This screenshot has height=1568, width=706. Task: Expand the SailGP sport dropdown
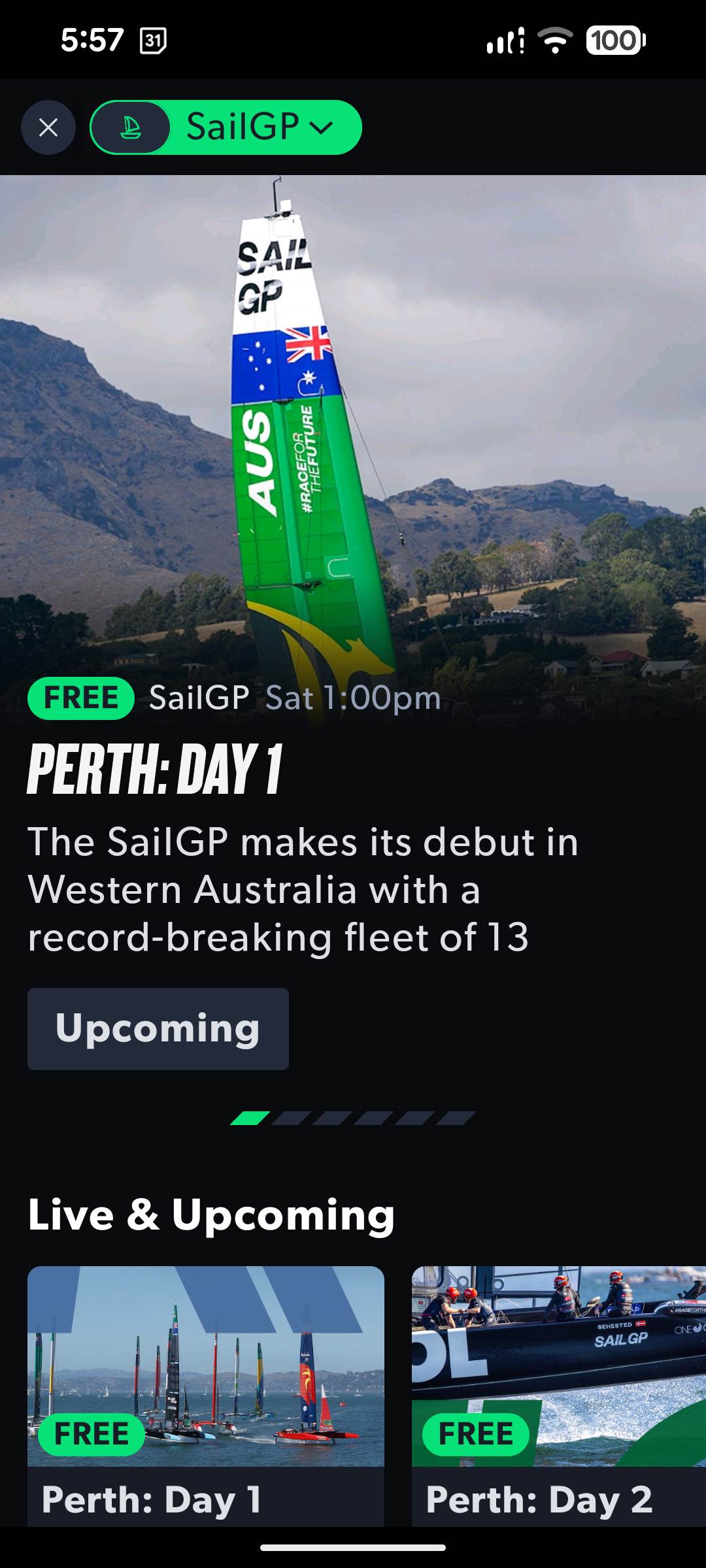[x=259, y=127]
